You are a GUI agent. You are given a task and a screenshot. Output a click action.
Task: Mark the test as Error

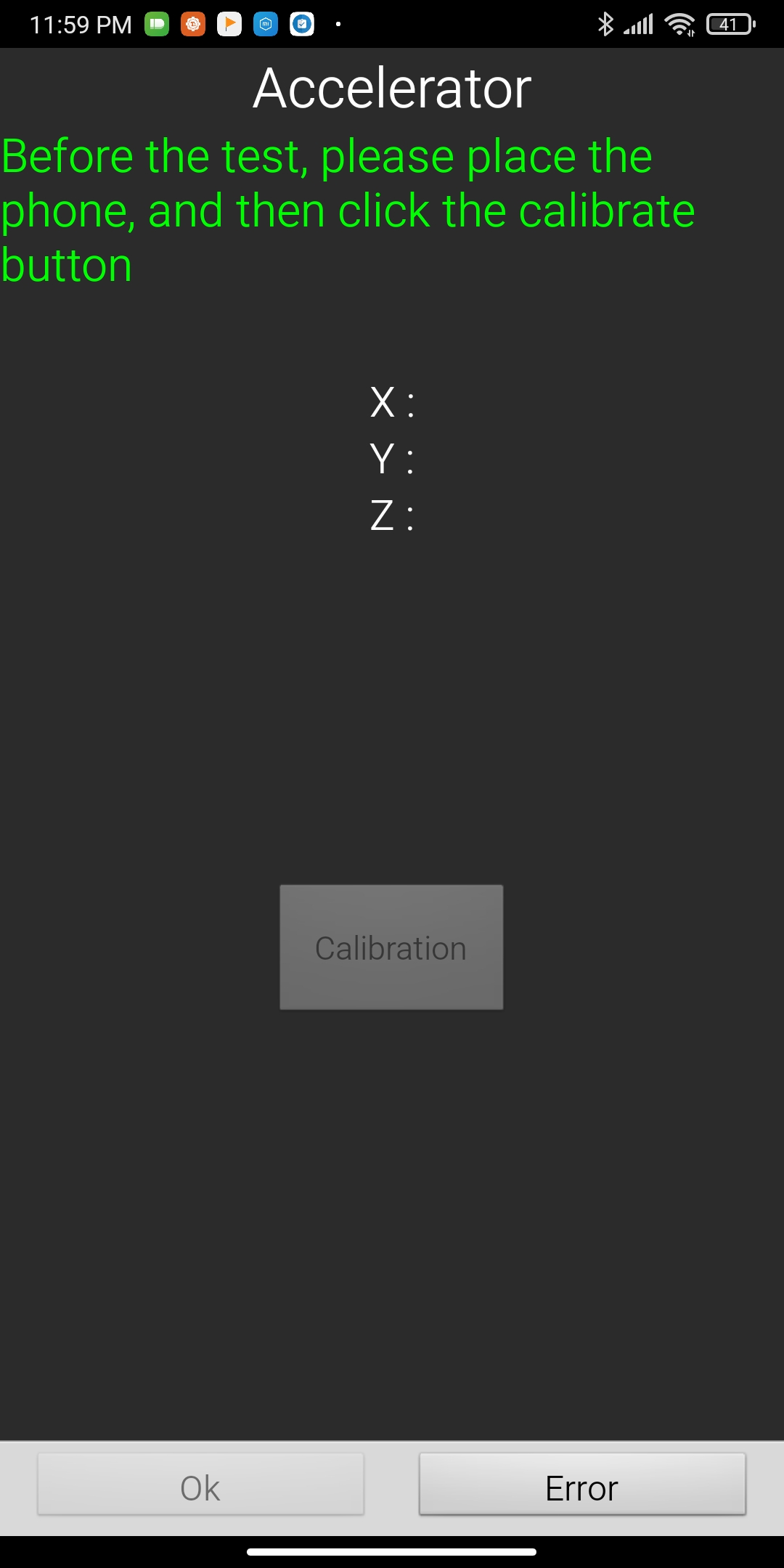(x=582, y=1485)
